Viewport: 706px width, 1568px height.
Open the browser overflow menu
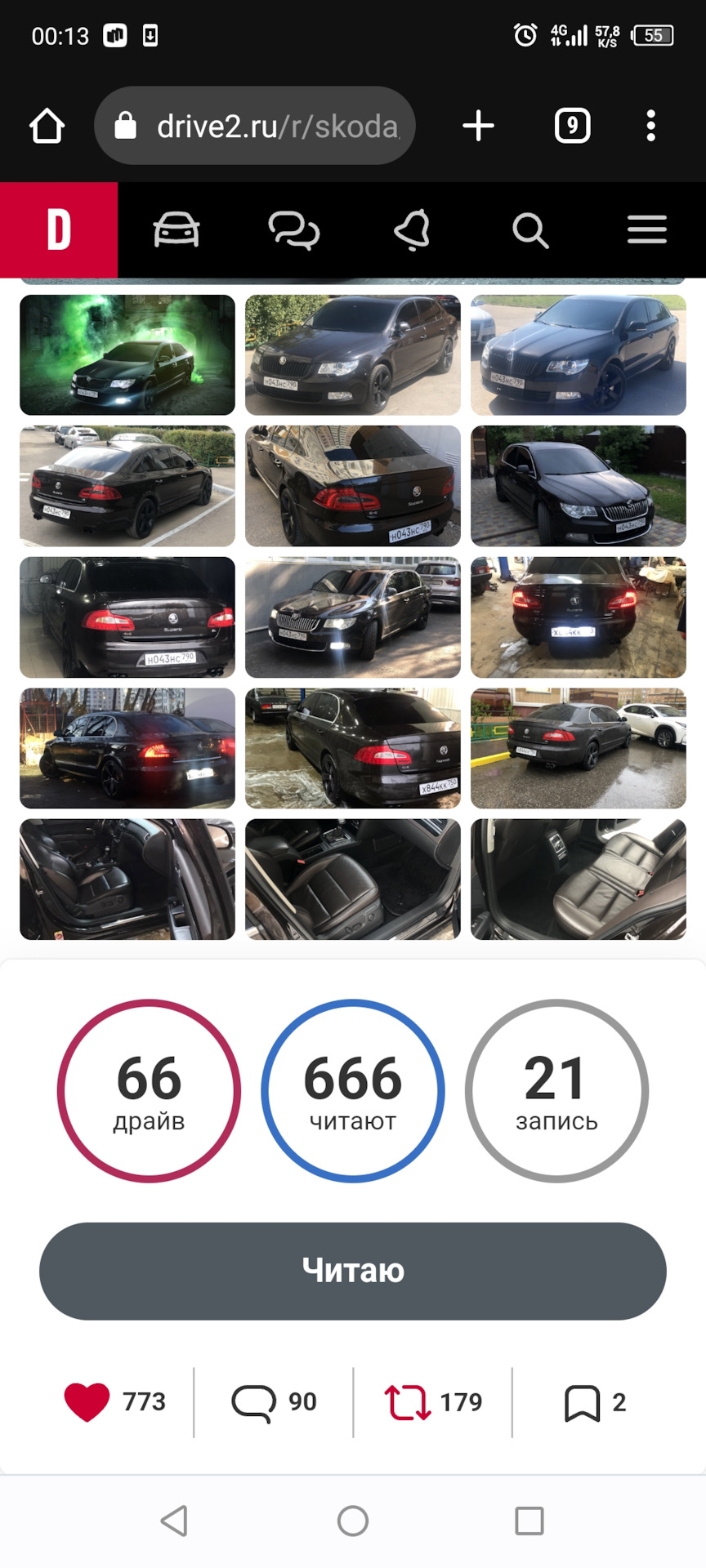pos(650,126)
